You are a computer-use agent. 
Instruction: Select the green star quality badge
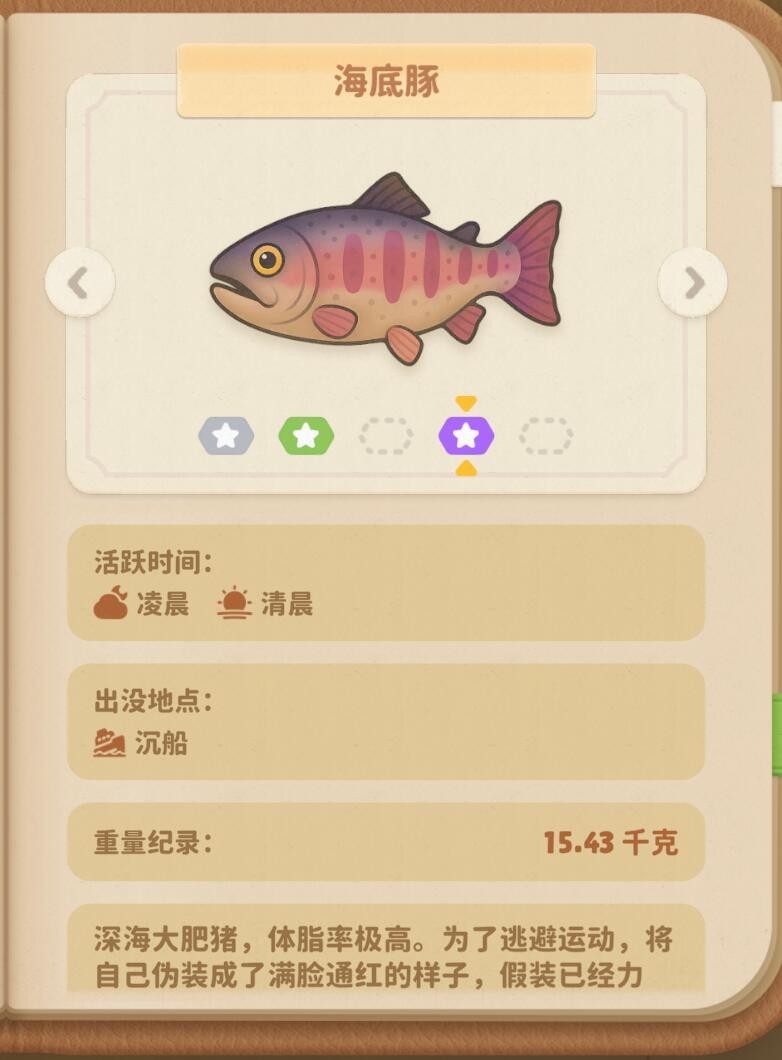click(x=306, y=436)
